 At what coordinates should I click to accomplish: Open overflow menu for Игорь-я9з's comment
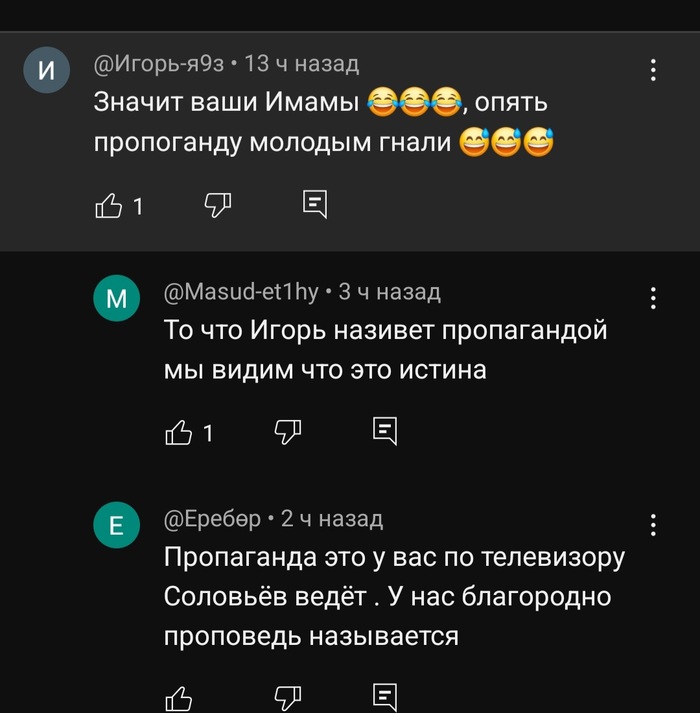pyautogui.click(x=653, y=70)
